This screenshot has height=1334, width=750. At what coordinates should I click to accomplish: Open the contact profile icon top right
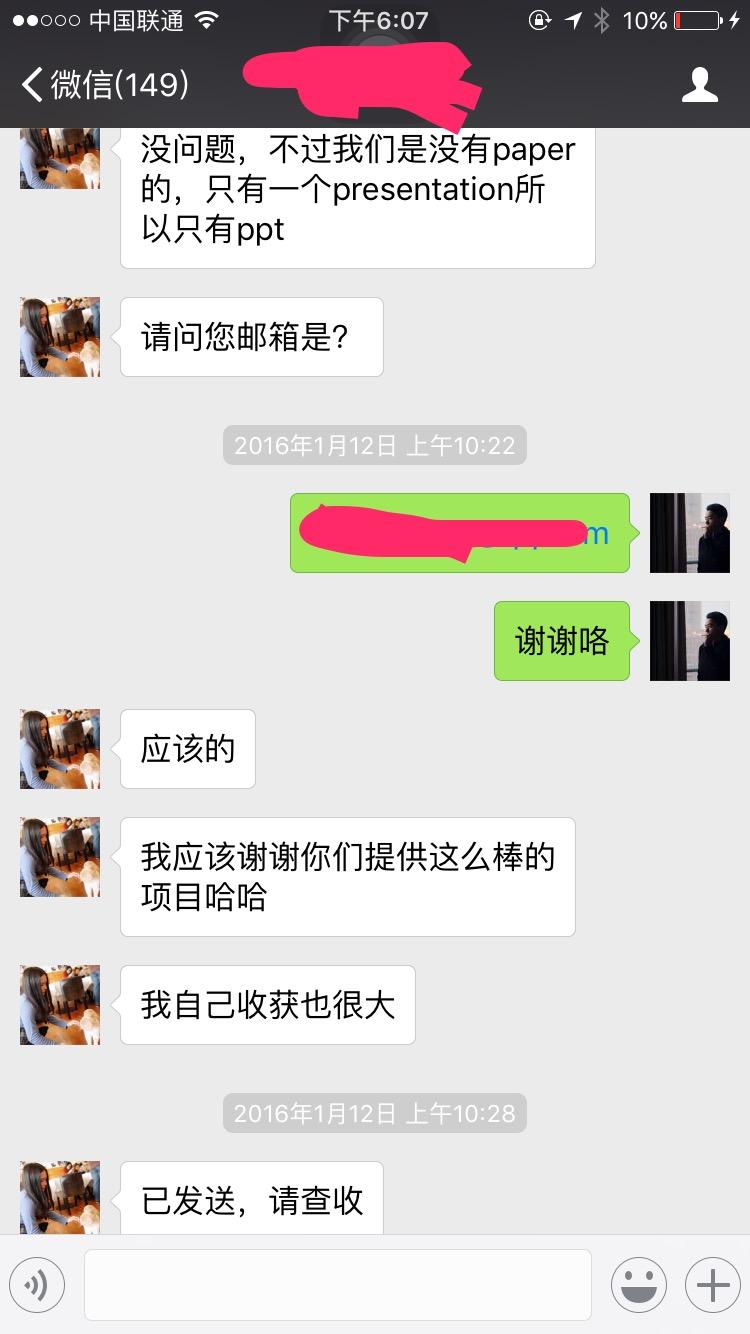[701, 86]
